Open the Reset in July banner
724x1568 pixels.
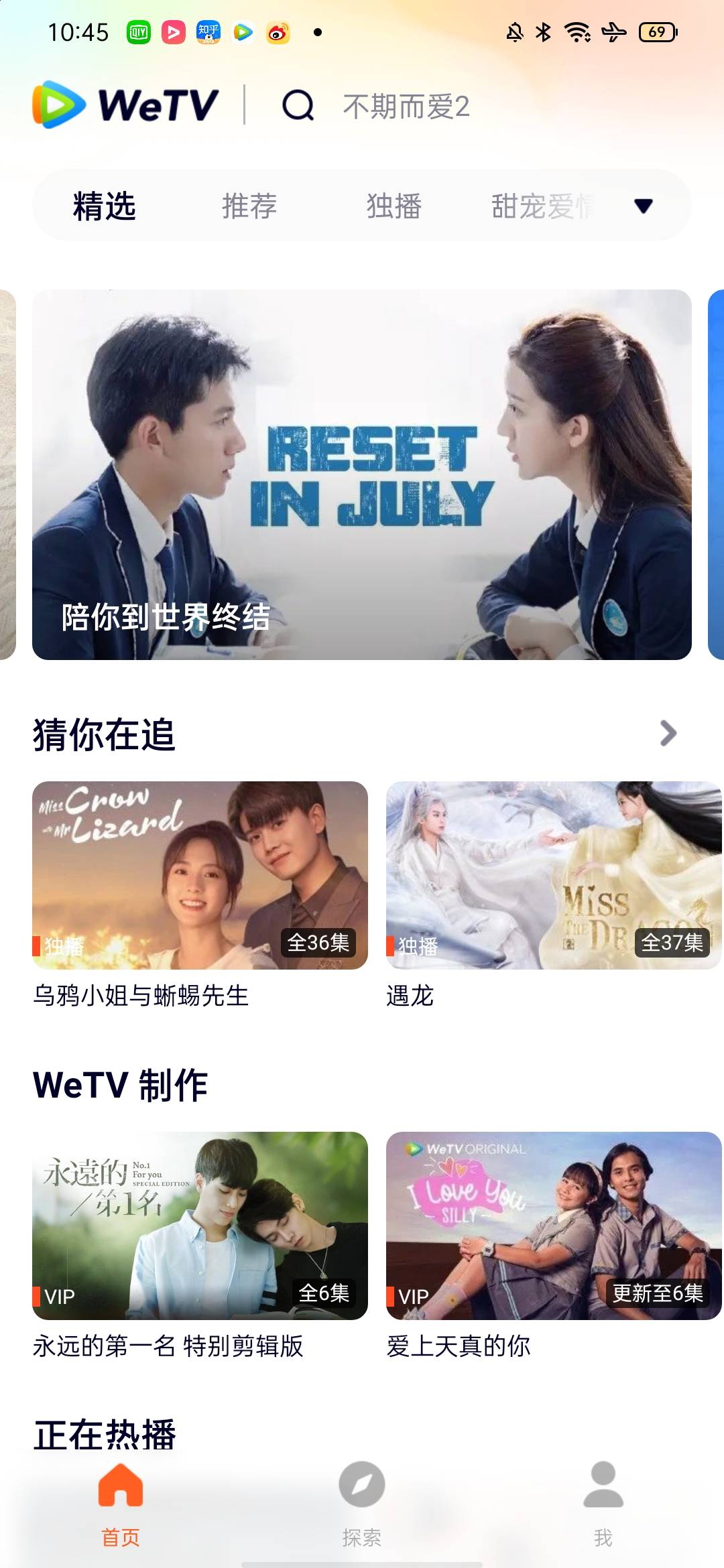point(362,474)
